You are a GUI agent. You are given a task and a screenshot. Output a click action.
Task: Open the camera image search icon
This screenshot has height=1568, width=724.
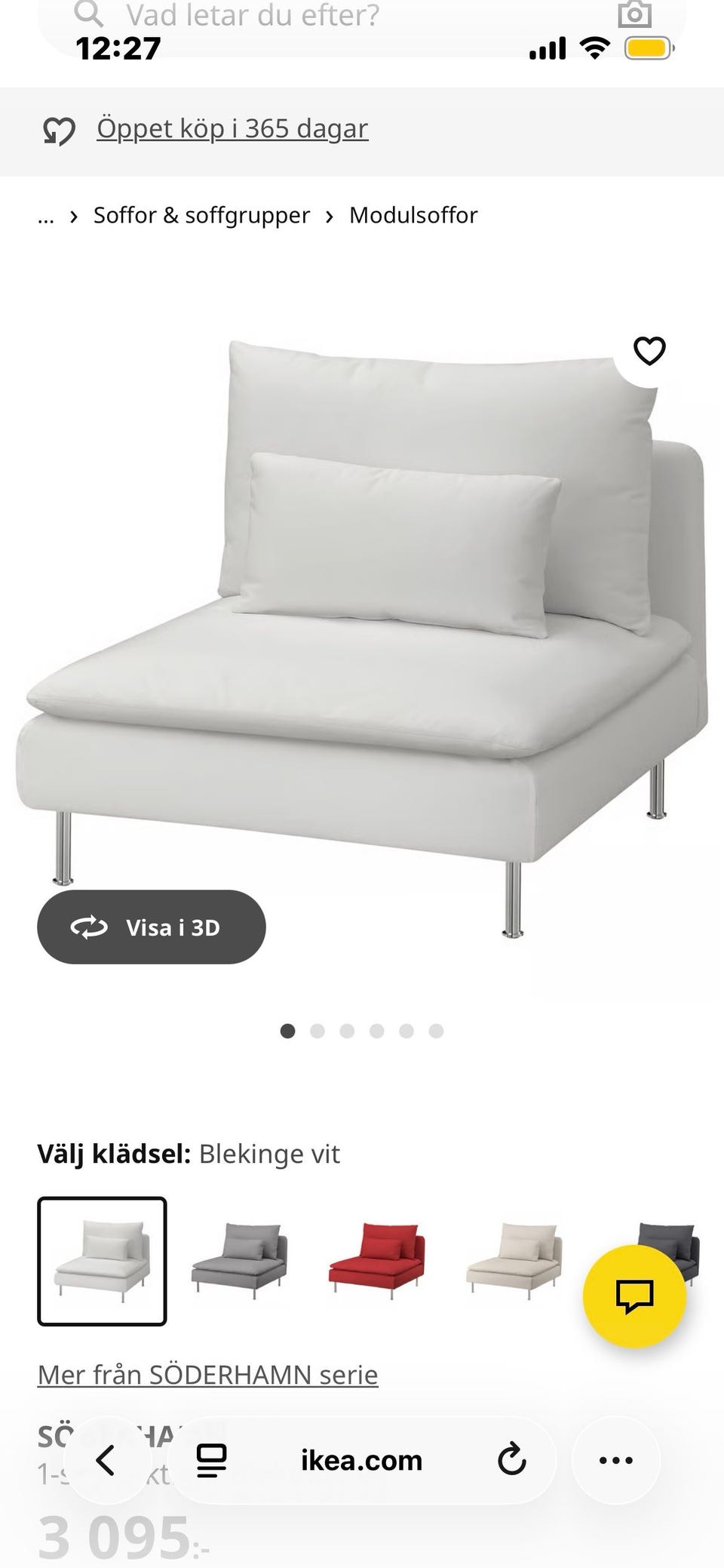point(634,14)
